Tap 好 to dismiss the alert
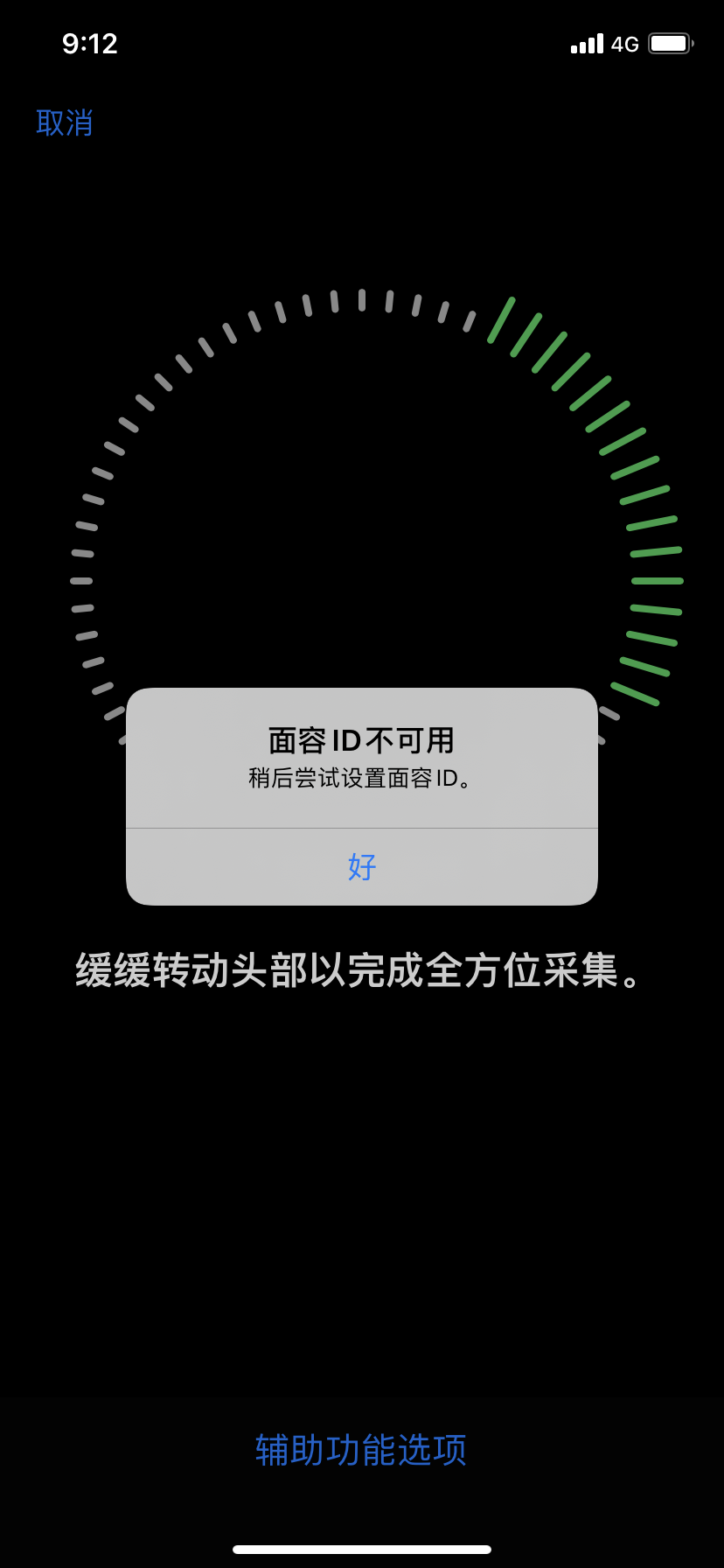This screenshot has height=1568, width=724. pos(361,866)
